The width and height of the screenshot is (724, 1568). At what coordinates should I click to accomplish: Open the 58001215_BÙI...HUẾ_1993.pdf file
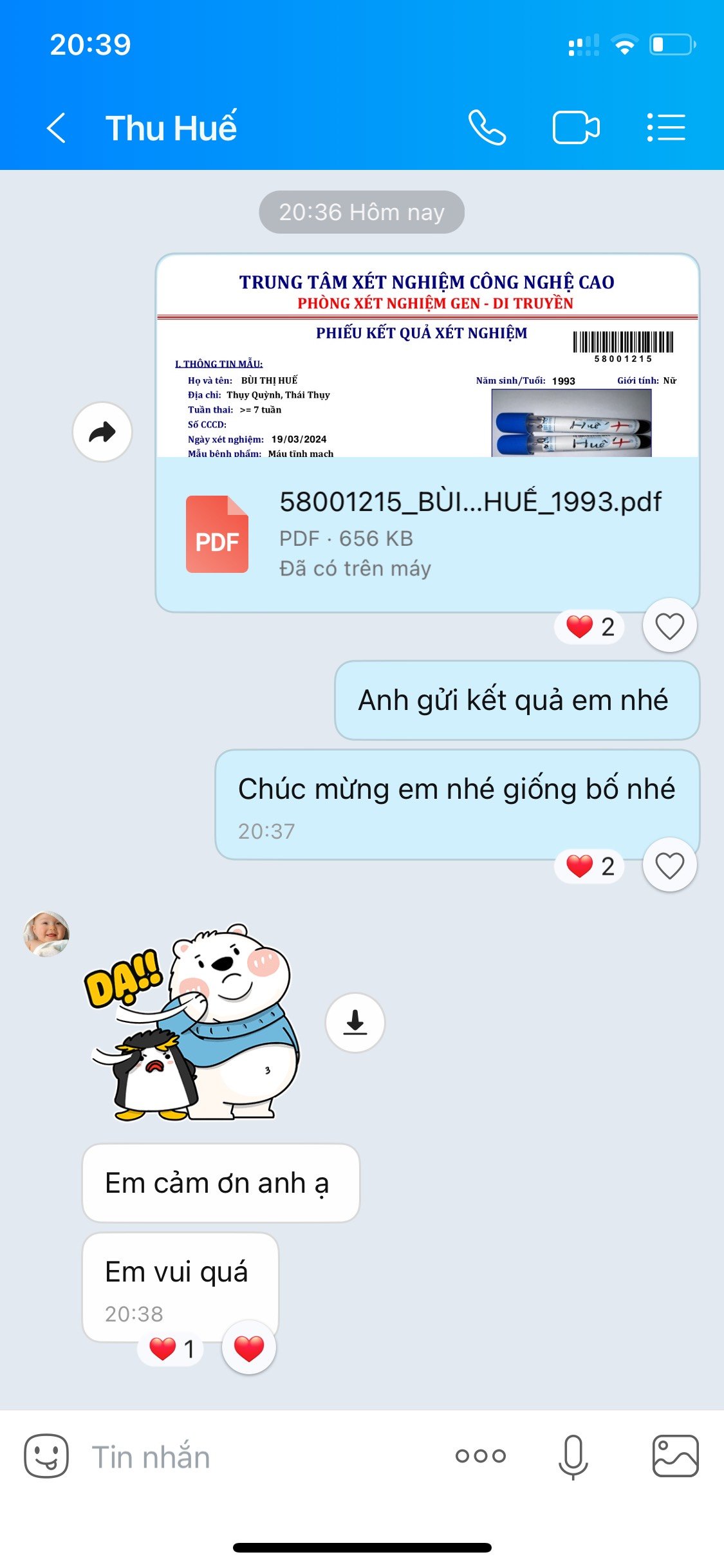point(427,534)
